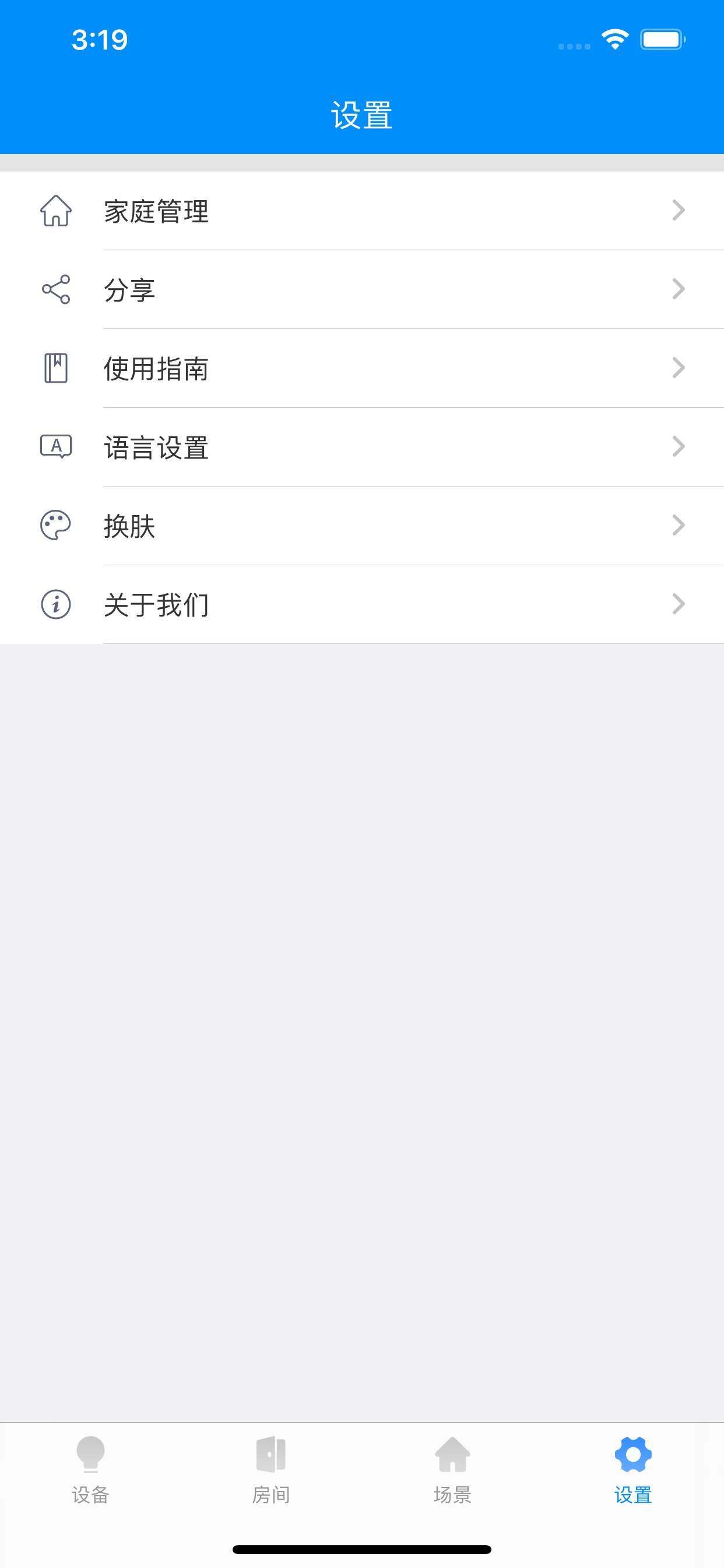Open 使用指南 user guide
The image size is (724, 1568).
tap(362, 368)
